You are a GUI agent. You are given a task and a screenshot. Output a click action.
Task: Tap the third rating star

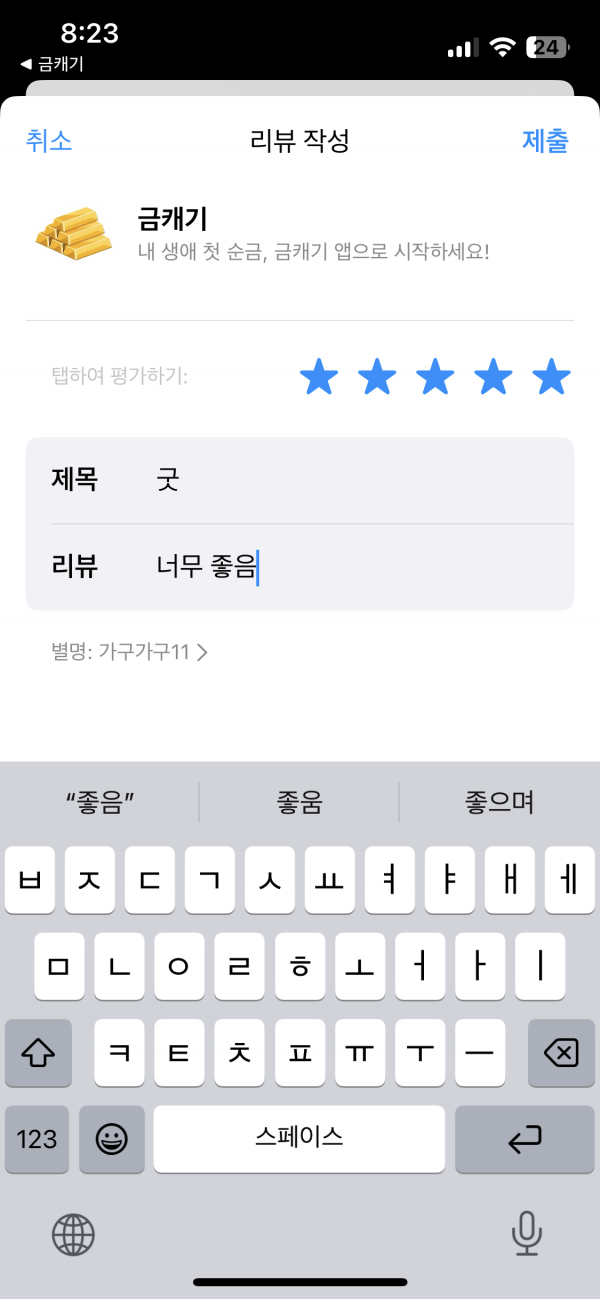(435, 378)
